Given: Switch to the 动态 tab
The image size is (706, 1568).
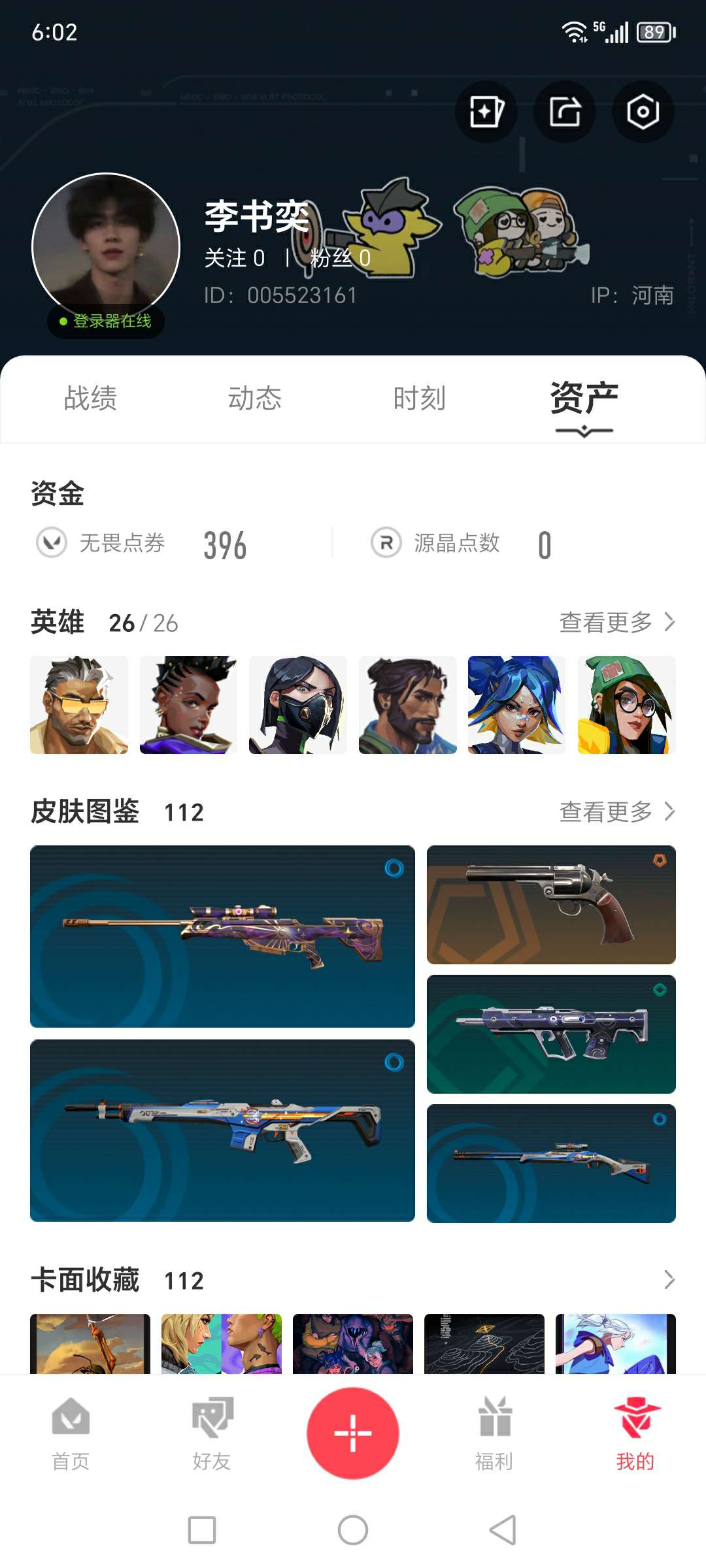Looking at the screenshot, I should click(x=255, y=398).
